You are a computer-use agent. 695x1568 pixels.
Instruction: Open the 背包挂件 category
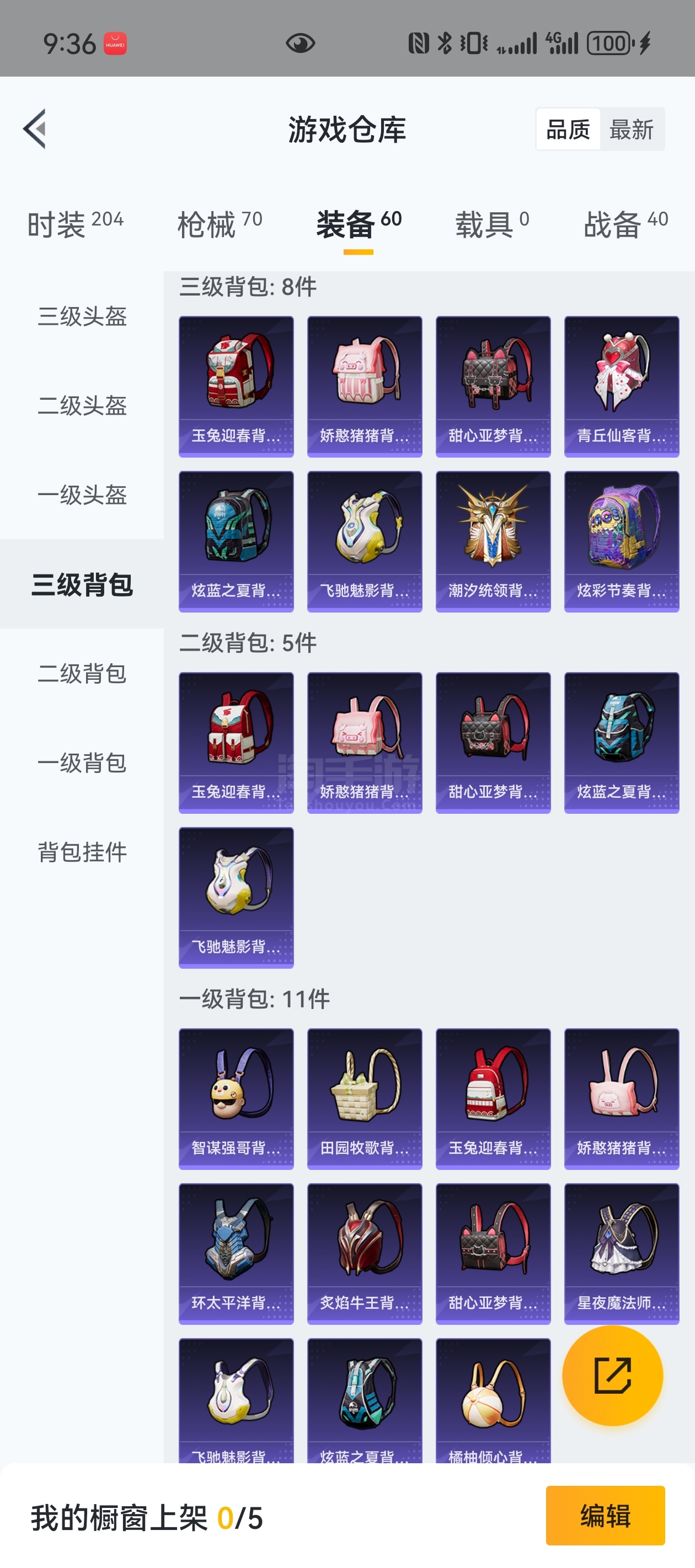tap(82, 852)
